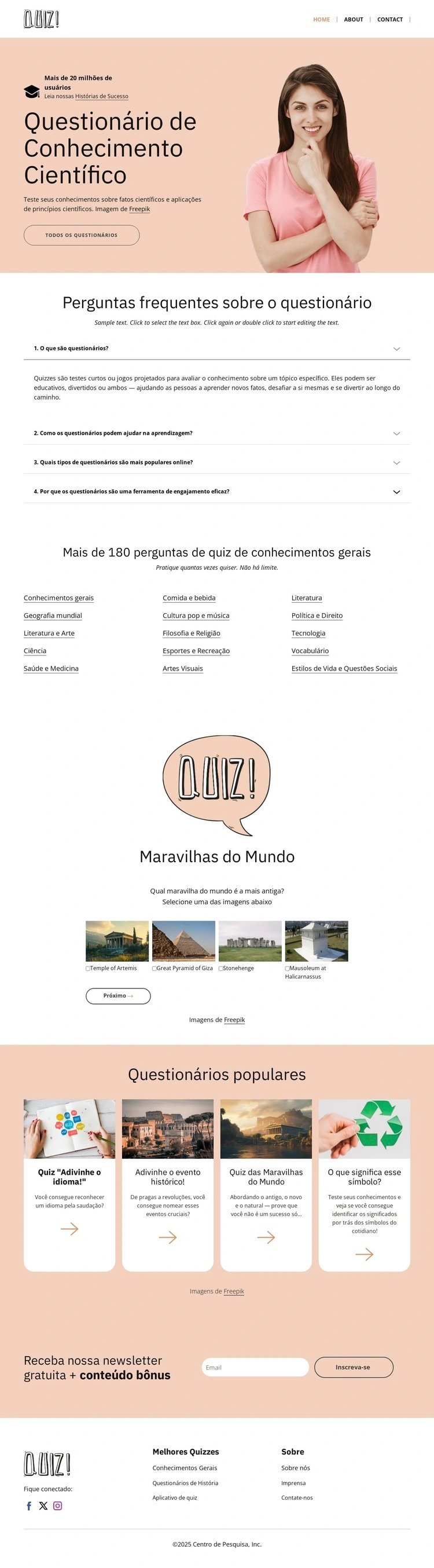Collapse question 1 O que são questionários
Screen dimensions: 434x1568
tap(216, 349)
